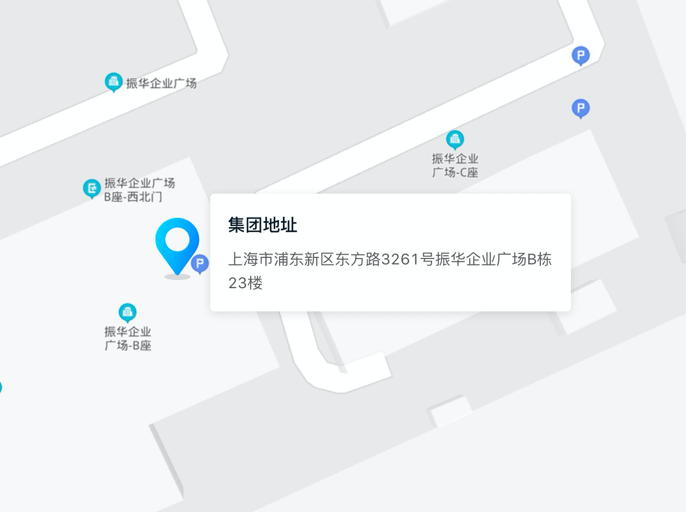686x512 pixels.
Task: Open the 集团地址 address info card
Action: coord(390,252)
